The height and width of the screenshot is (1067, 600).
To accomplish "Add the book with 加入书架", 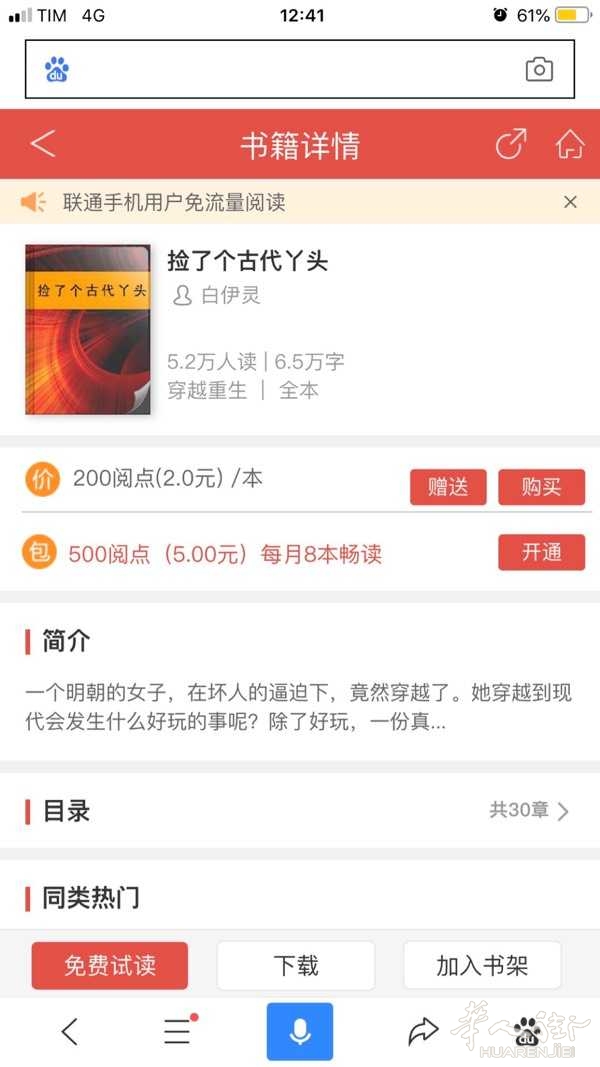I will 482,966.
